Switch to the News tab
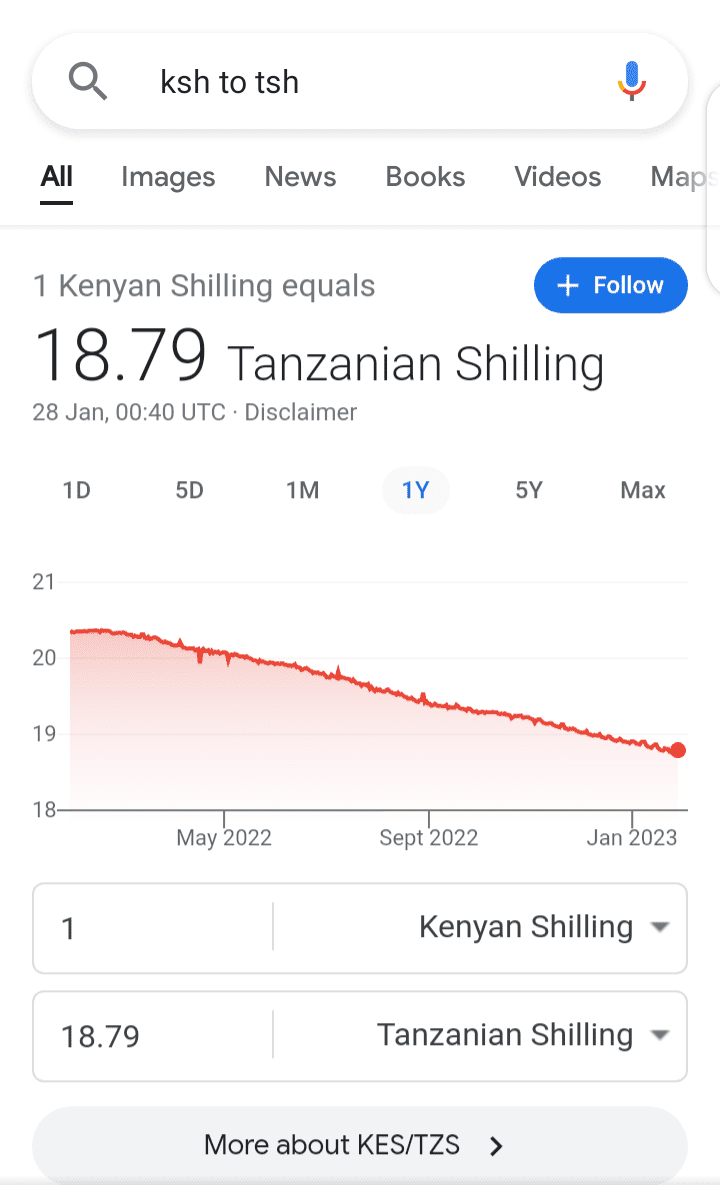720x1200 pixels. click(300, 177)
